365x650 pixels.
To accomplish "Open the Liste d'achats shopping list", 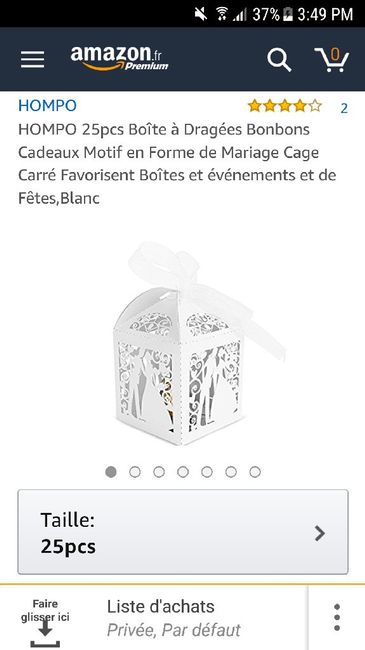I will point(174,618).
